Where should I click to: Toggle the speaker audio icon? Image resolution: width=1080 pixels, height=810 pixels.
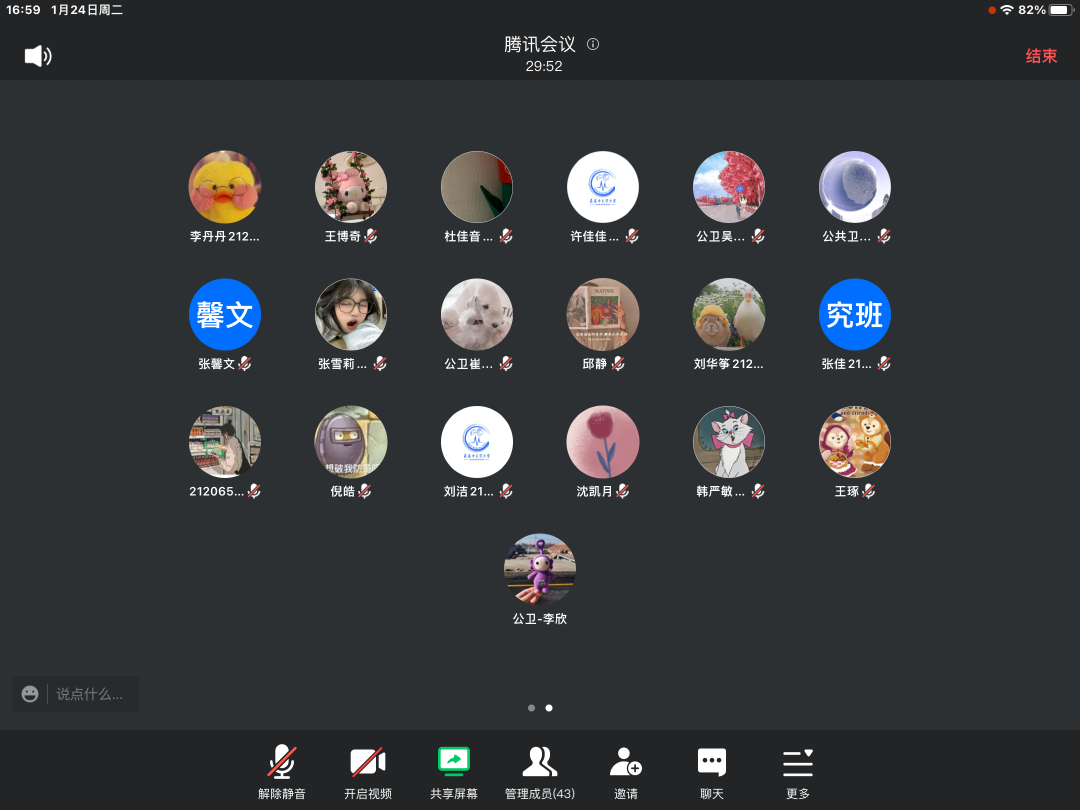[37, 56]
